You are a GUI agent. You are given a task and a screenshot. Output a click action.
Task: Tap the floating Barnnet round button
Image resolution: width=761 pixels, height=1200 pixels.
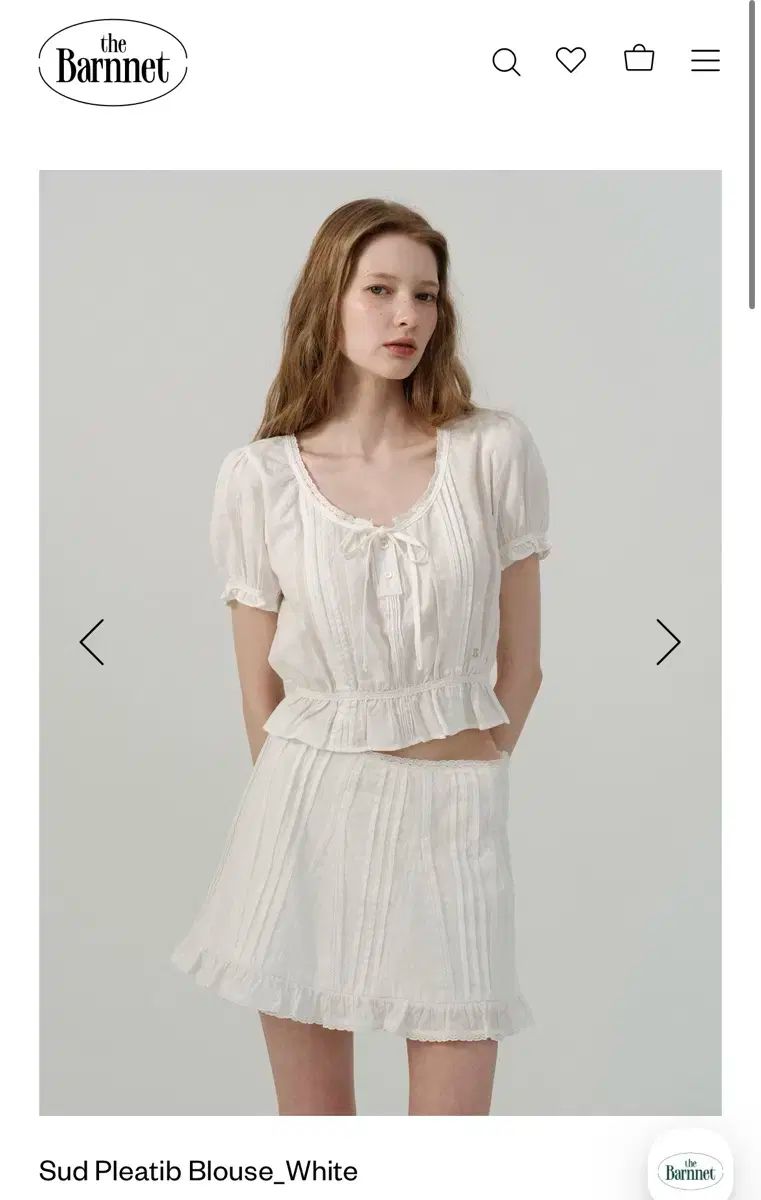click(x=690, y=1169)
